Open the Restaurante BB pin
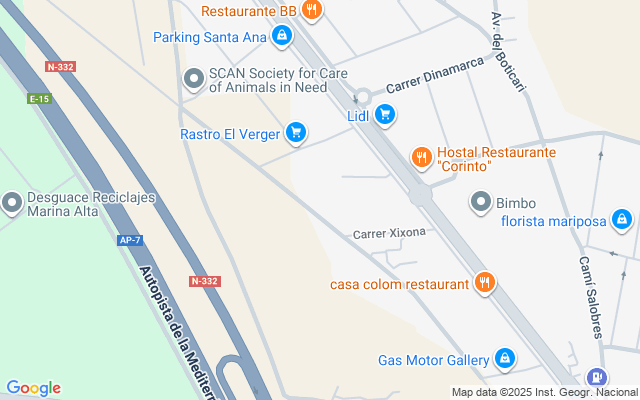This screenshot has height=400, width=640. (x=312, y=10)
